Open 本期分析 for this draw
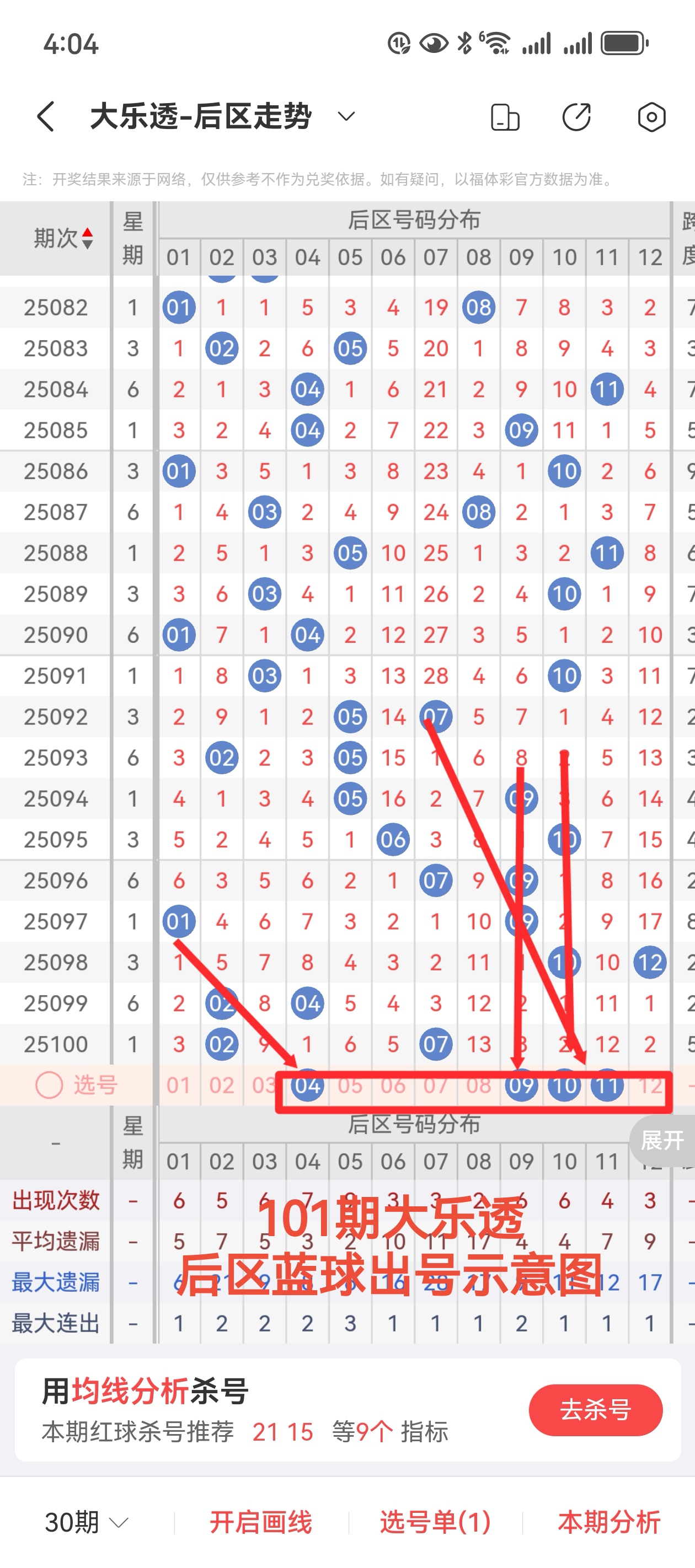 coord(609,1522)
